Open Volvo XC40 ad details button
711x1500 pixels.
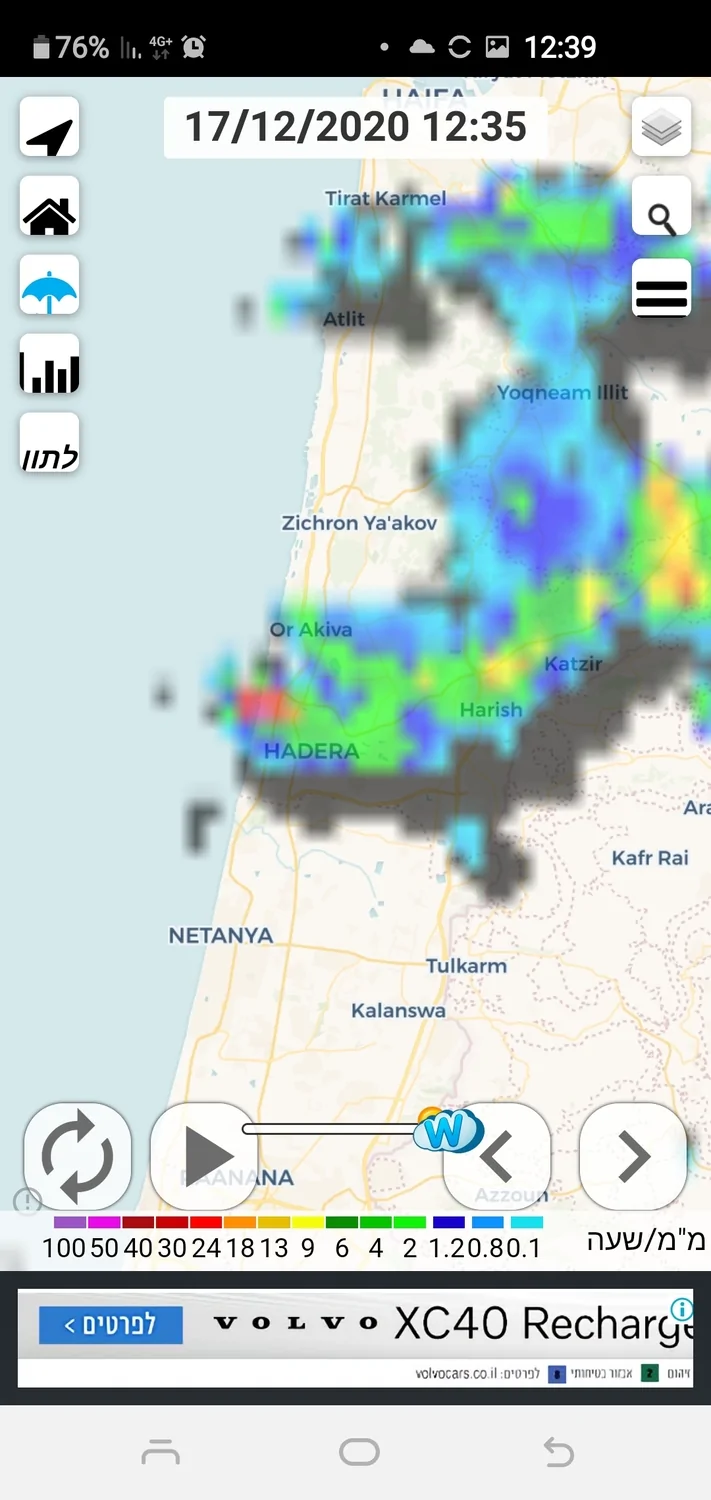[x=110, y=1325]
